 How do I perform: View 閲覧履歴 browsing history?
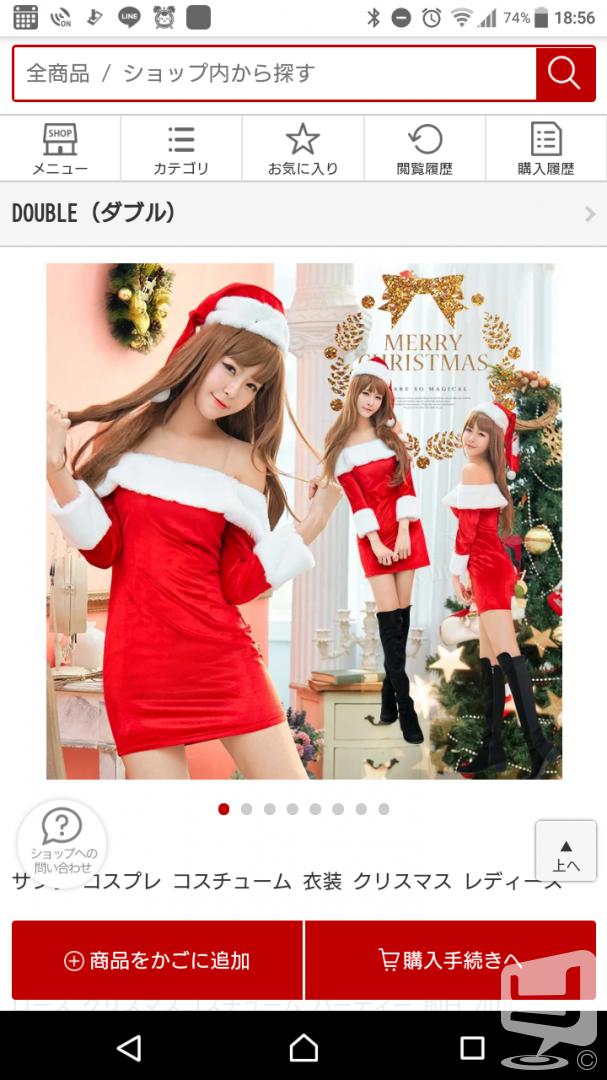[x=424, y=148]
